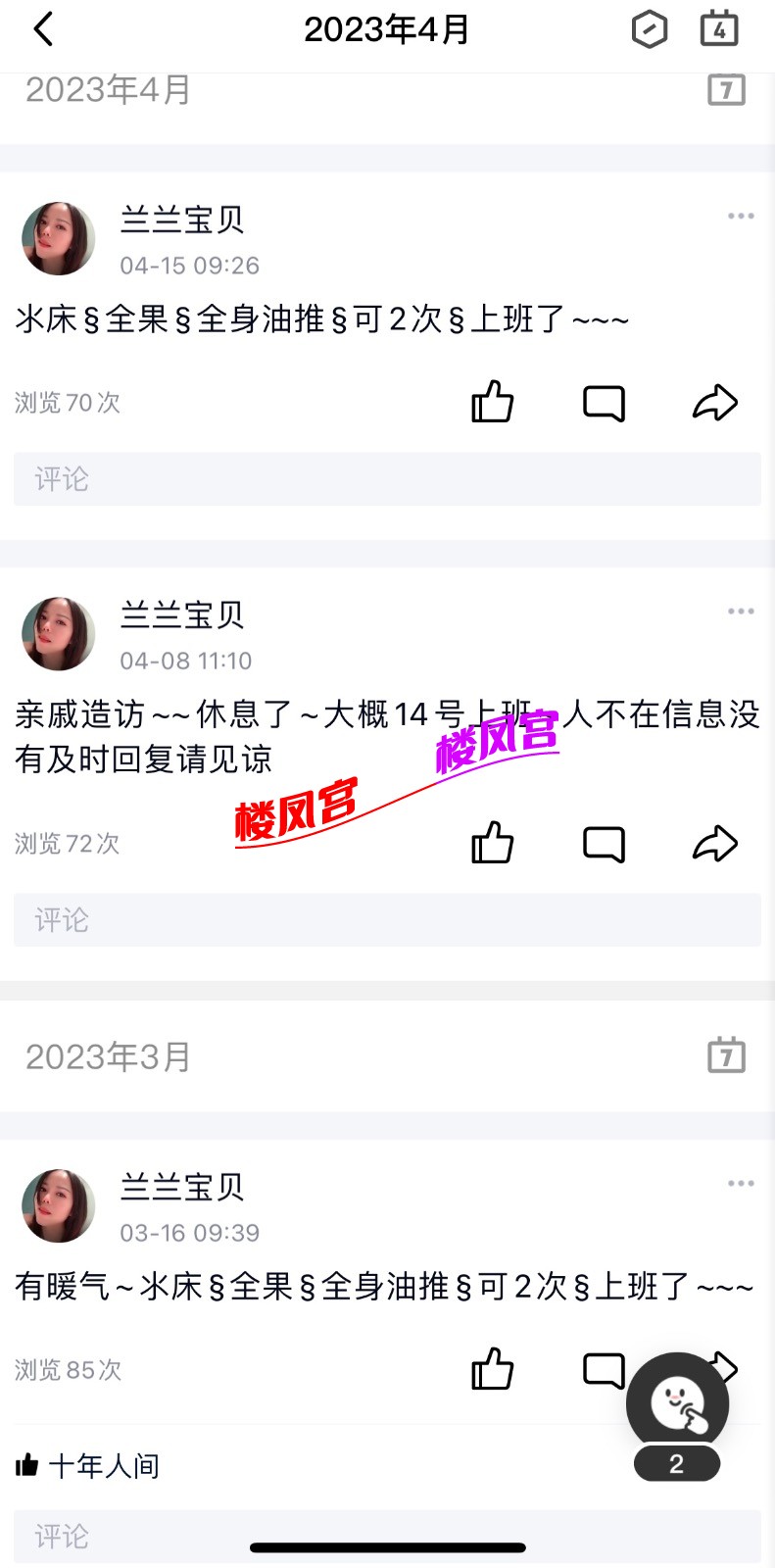Comment on the 04-15 09:26 post

coord(604,403)
